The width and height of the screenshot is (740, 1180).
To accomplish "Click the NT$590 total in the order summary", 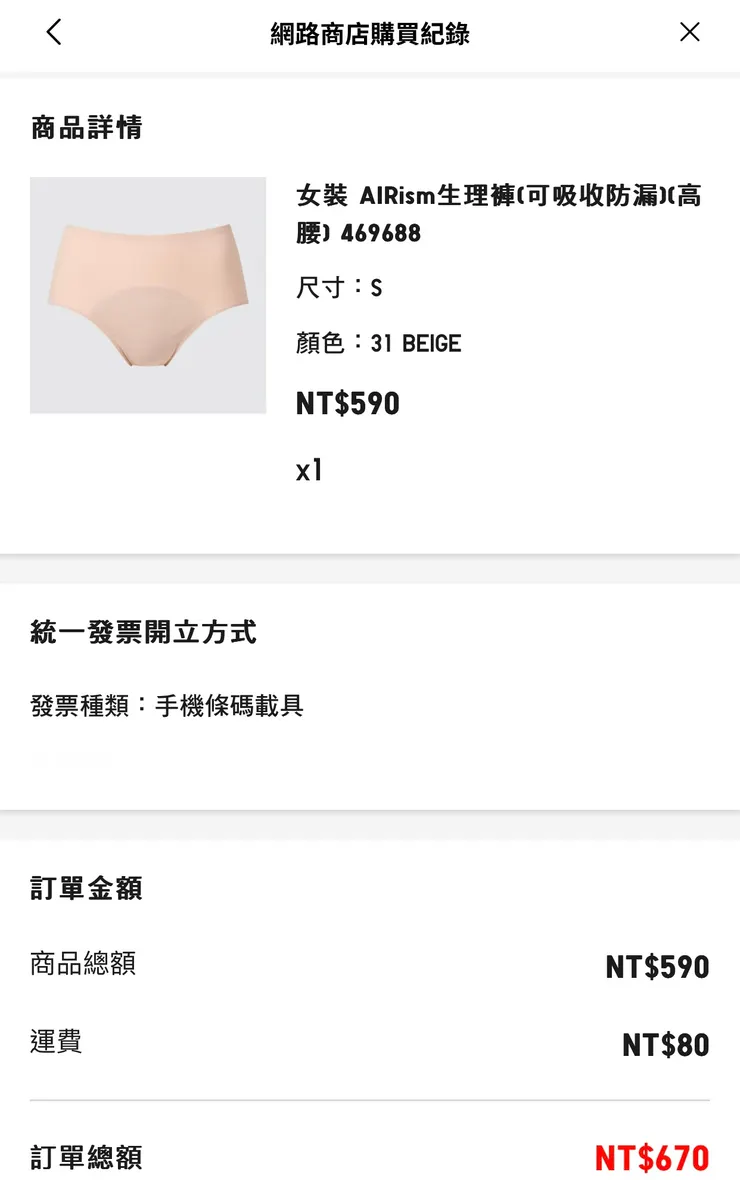I will coord(657,966).
